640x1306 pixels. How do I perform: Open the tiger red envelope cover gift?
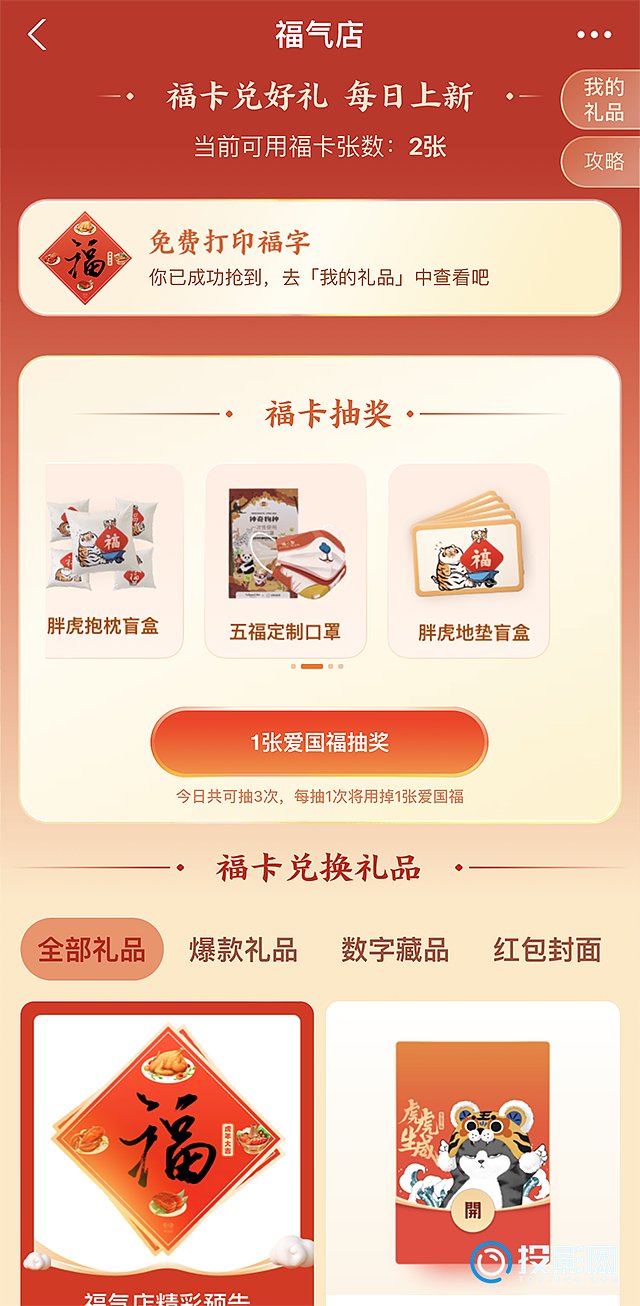point(472,1150)
